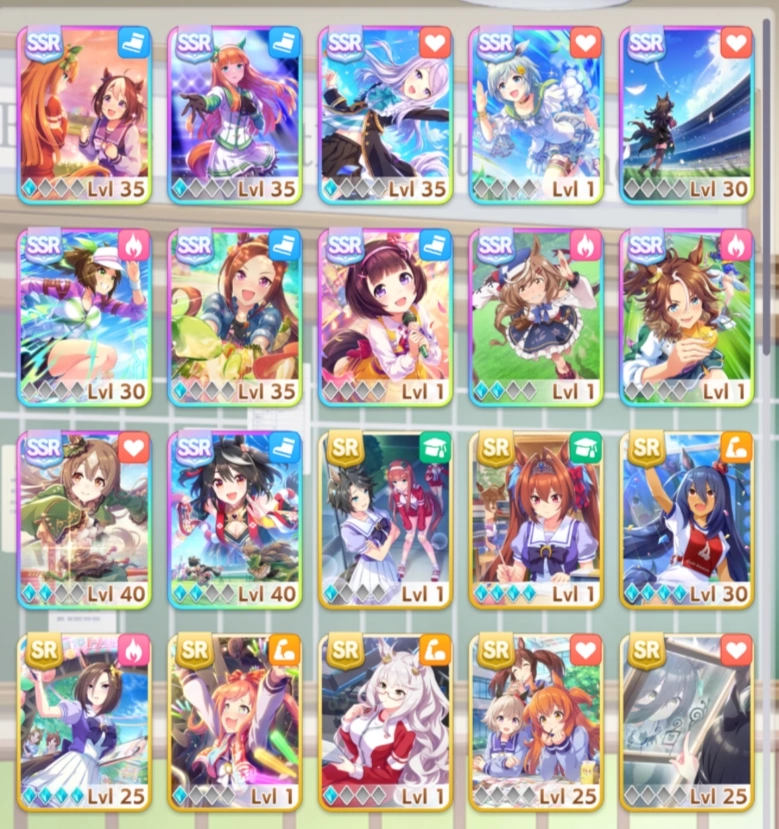This screenshot has width=779, height=829.
Task: Open the Lvl 35 SSR speed card with two girls
Action: click(x=84, y=115)
